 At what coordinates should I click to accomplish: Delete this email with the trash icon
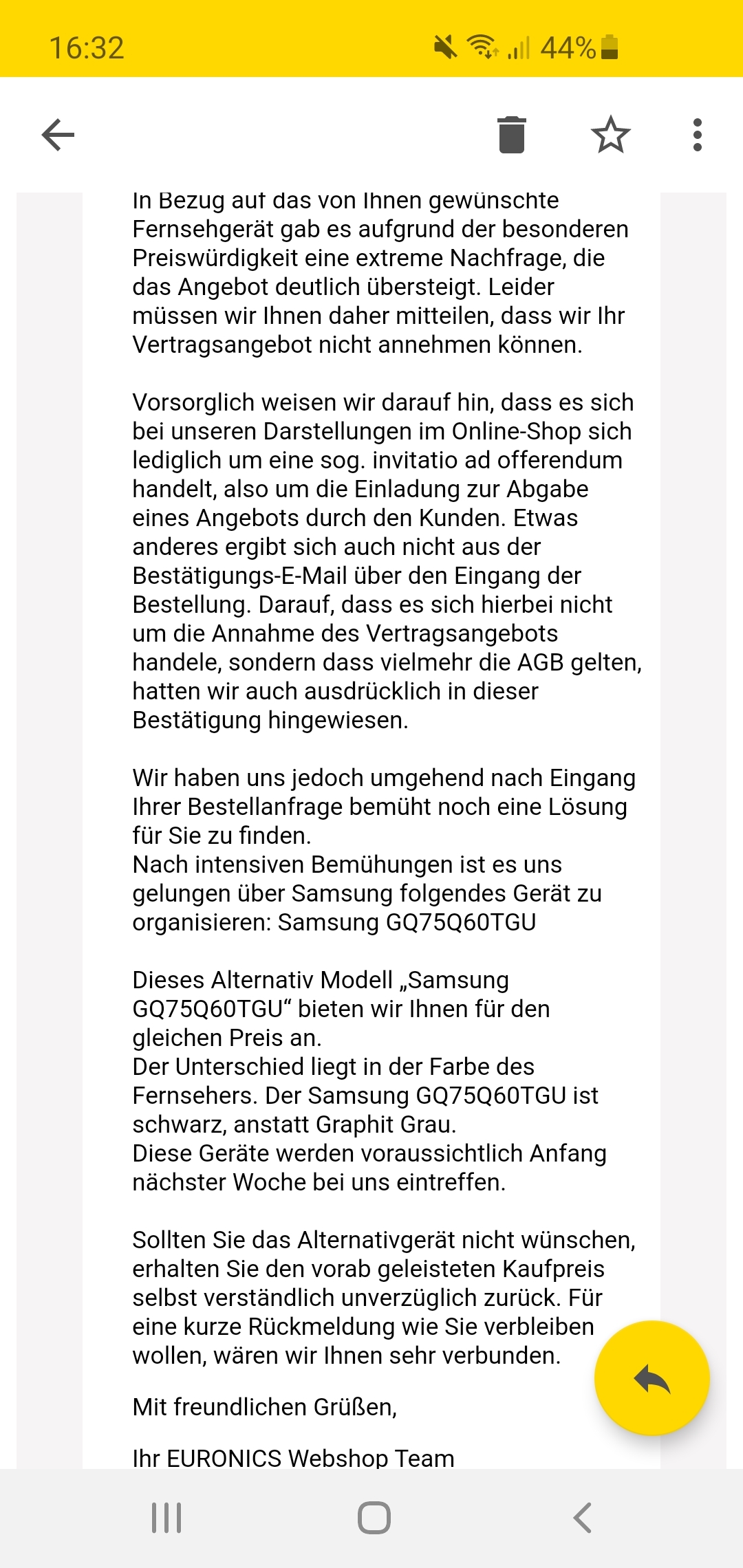click(x=512, y=135)
